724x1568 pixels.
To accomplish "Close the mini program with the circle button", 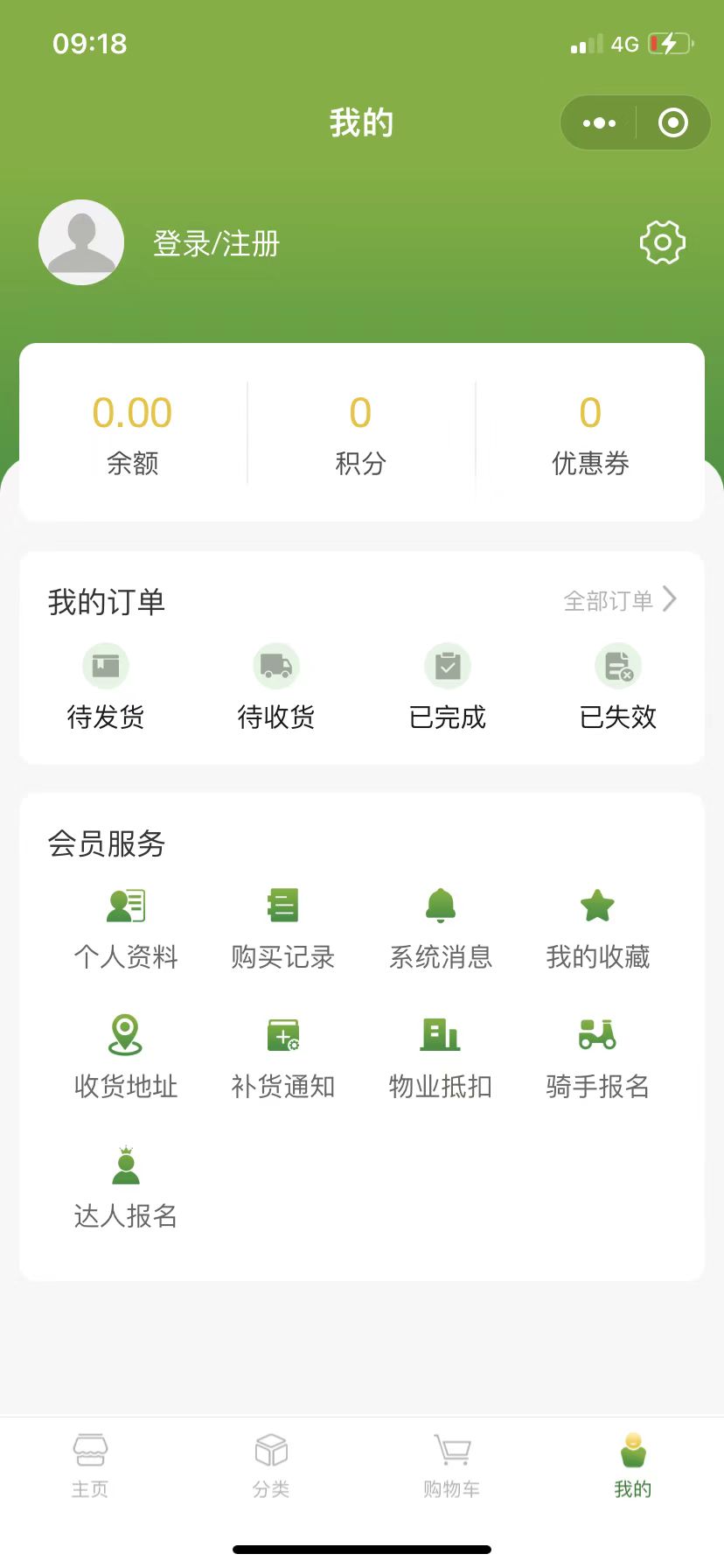I will pos(672,123).
